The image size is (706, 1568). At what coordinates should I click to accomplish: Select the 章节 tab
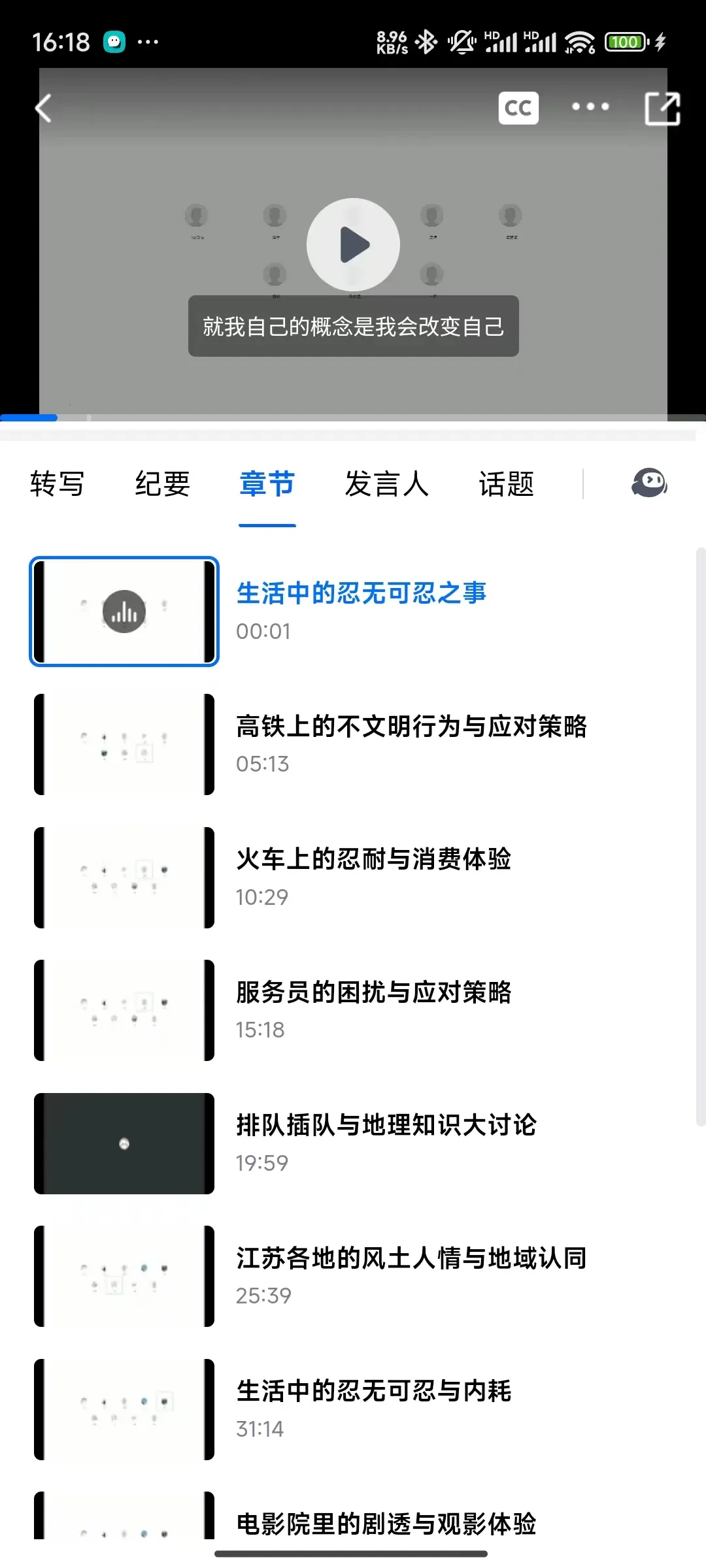click(267, 484)
